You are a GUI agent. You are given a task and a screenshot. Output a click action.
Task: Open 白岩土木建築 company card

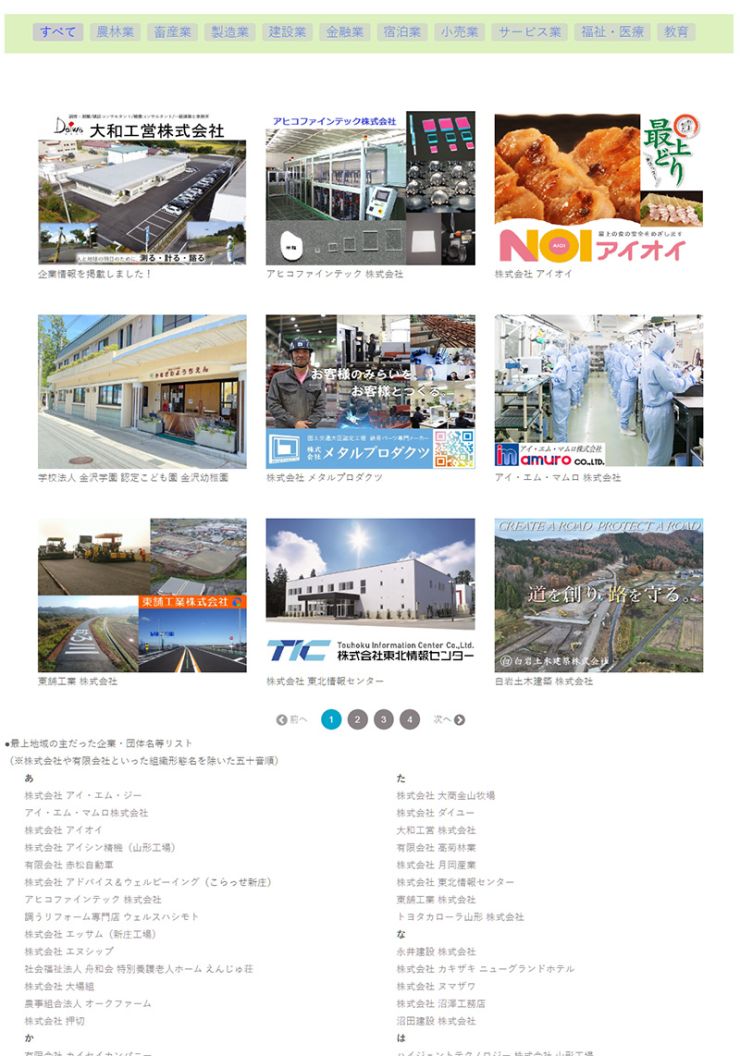(598, 594)
